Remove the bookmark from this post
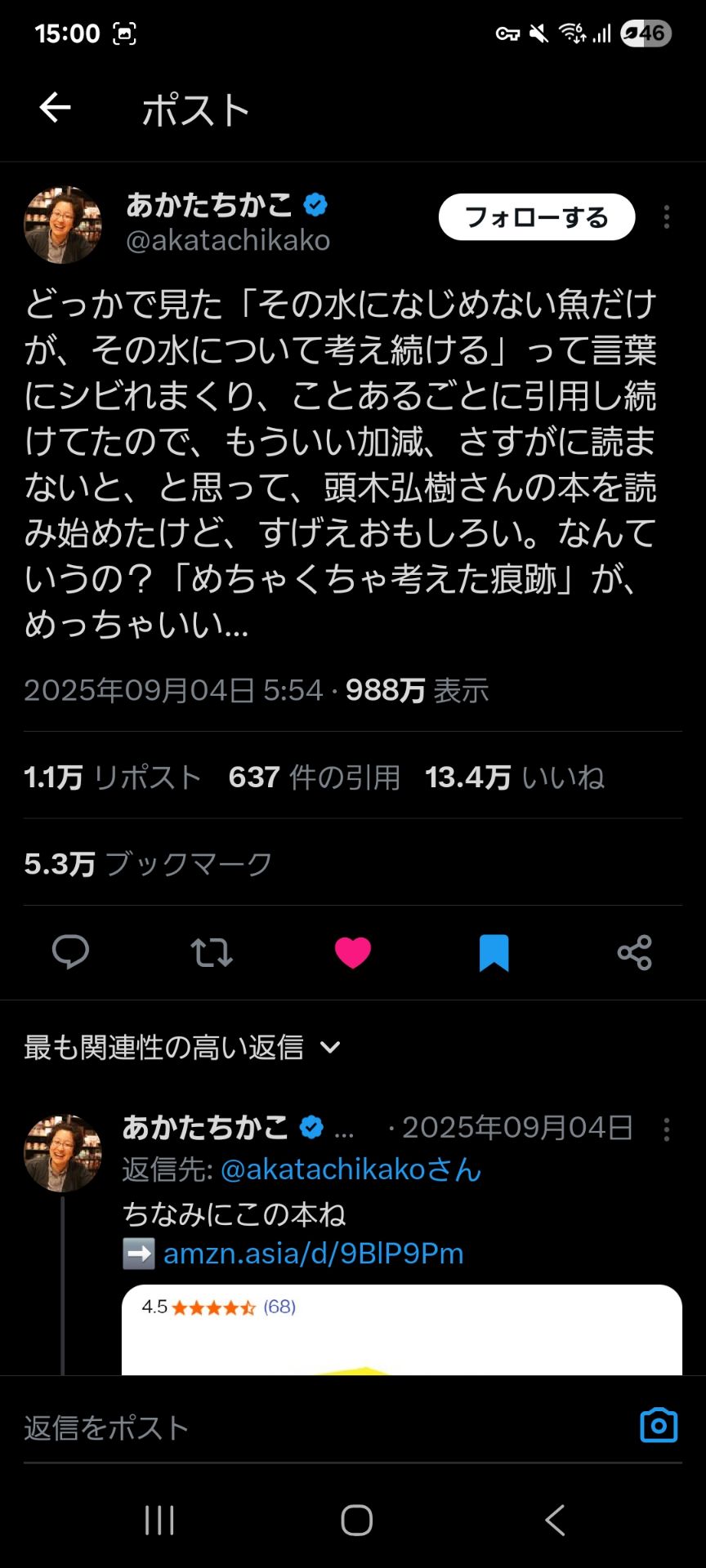Image resolution: width=706 pixels, height=1568 pixels. 494,952
